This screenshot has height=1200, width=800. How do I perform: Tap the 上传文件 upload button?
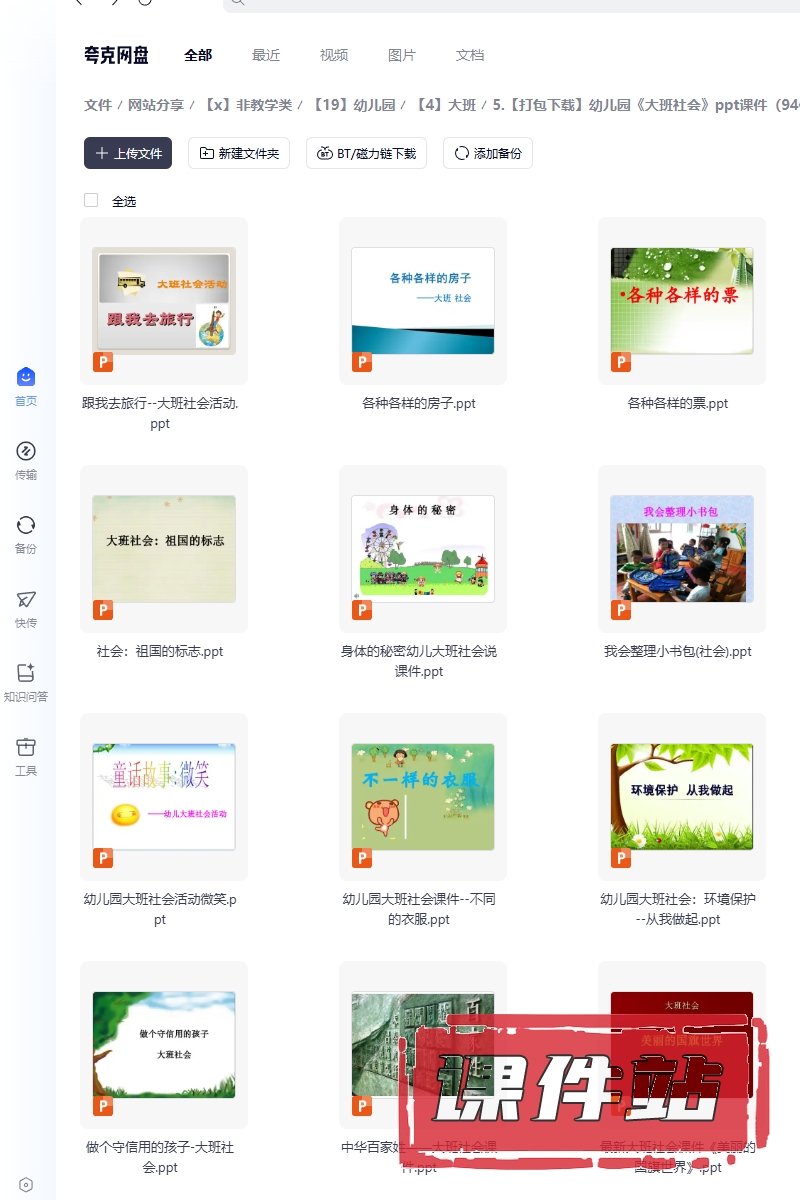tap(128, 153)
